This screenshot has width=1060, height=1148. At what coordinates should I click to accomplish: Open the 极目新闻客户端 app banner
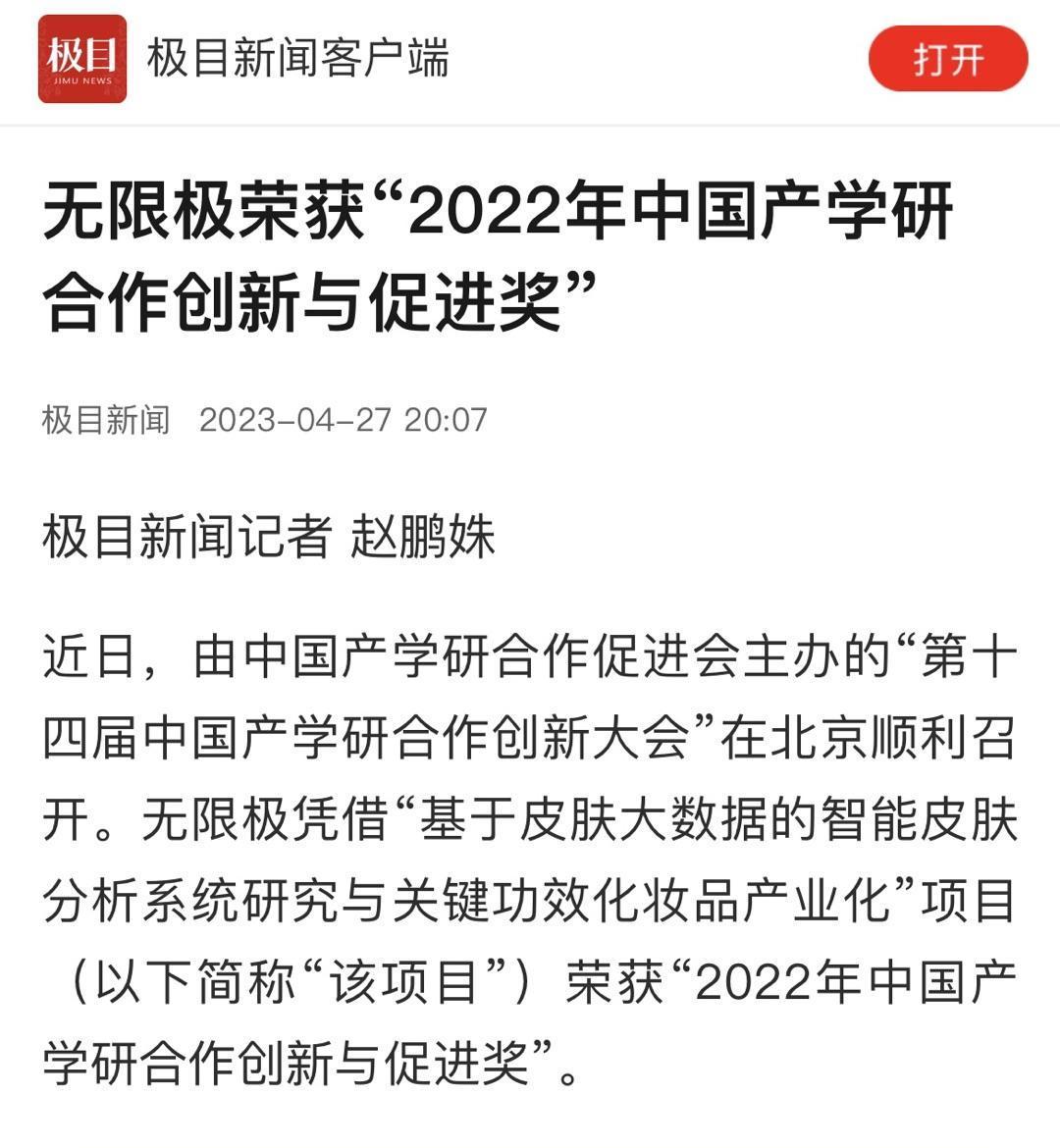297,59
